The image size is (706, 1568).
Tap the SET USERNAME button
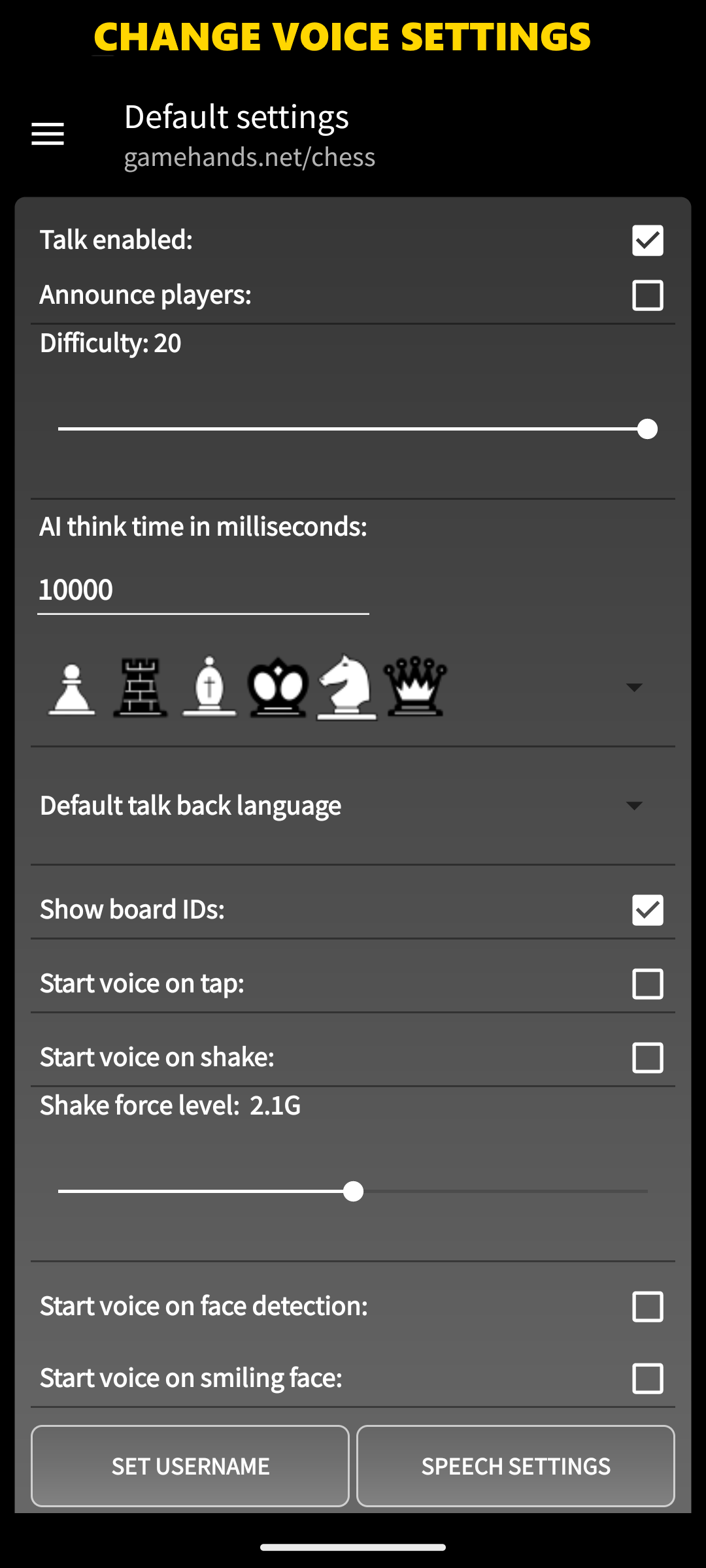190,1466
